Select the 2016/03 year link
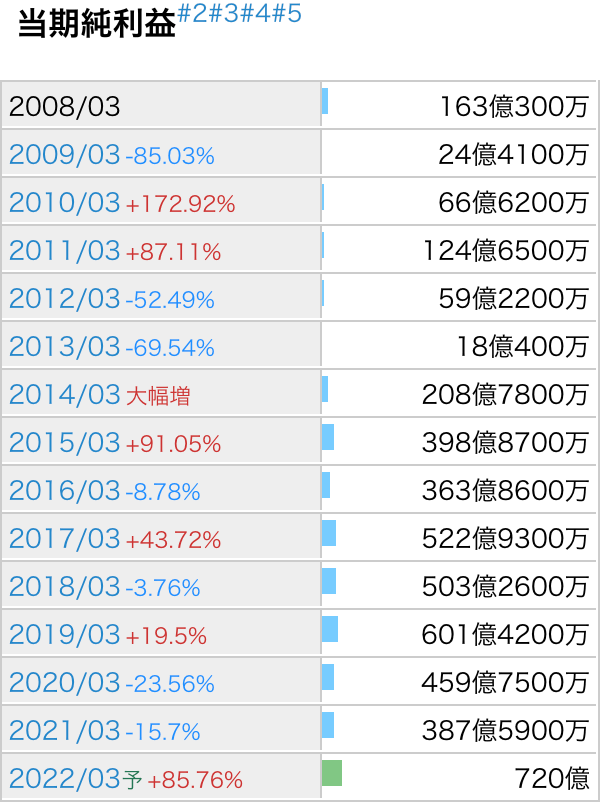The height and width of the screenshot is (810, 610). tap(64, 491)
